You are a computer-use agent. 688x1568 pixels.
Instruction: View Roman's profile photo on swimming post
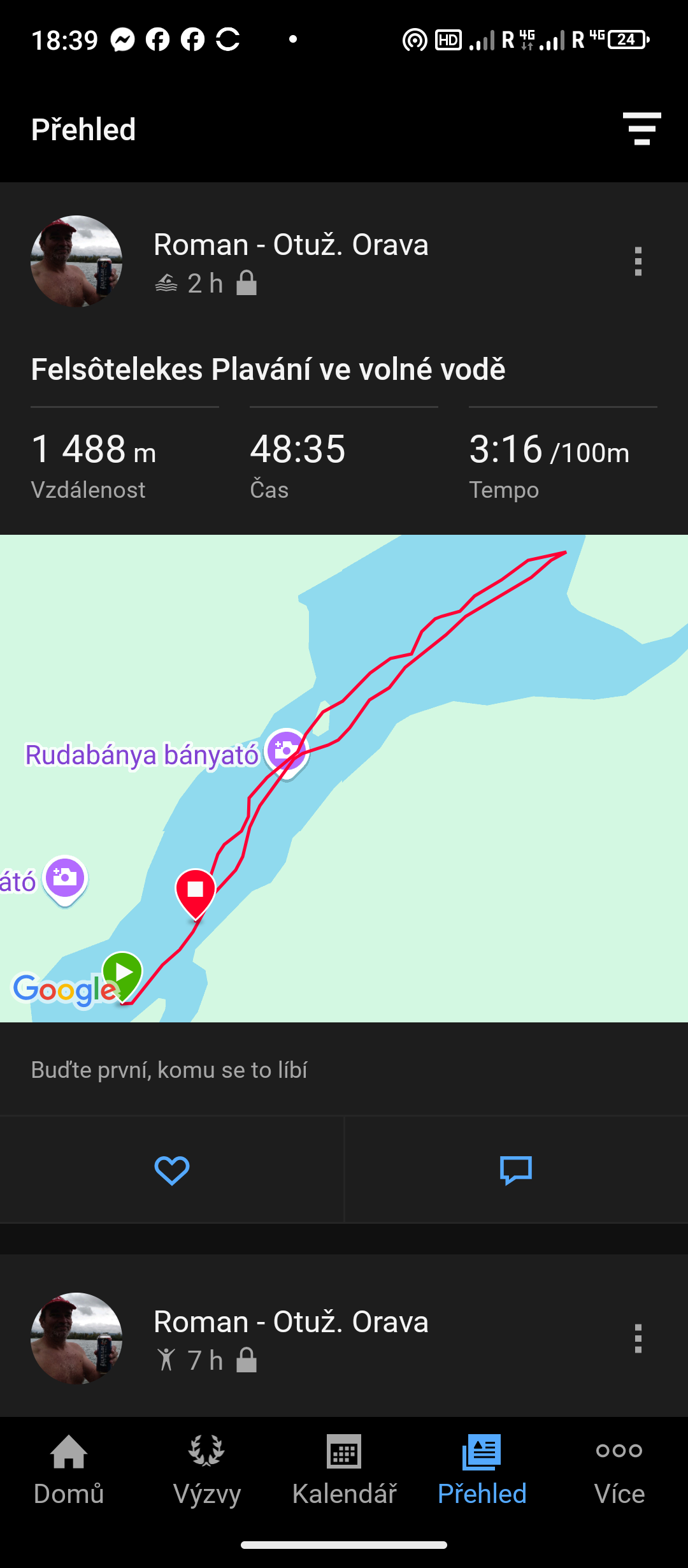point(76,261)
